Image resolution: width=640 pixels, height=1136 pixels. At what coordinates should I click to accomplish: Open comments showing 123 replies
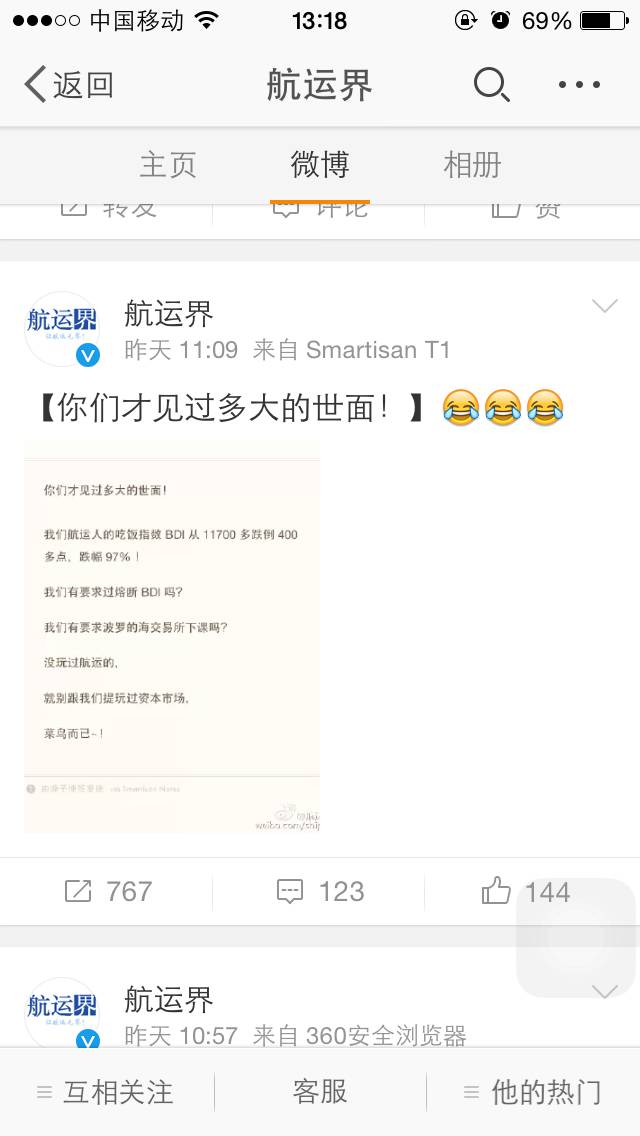320,891
